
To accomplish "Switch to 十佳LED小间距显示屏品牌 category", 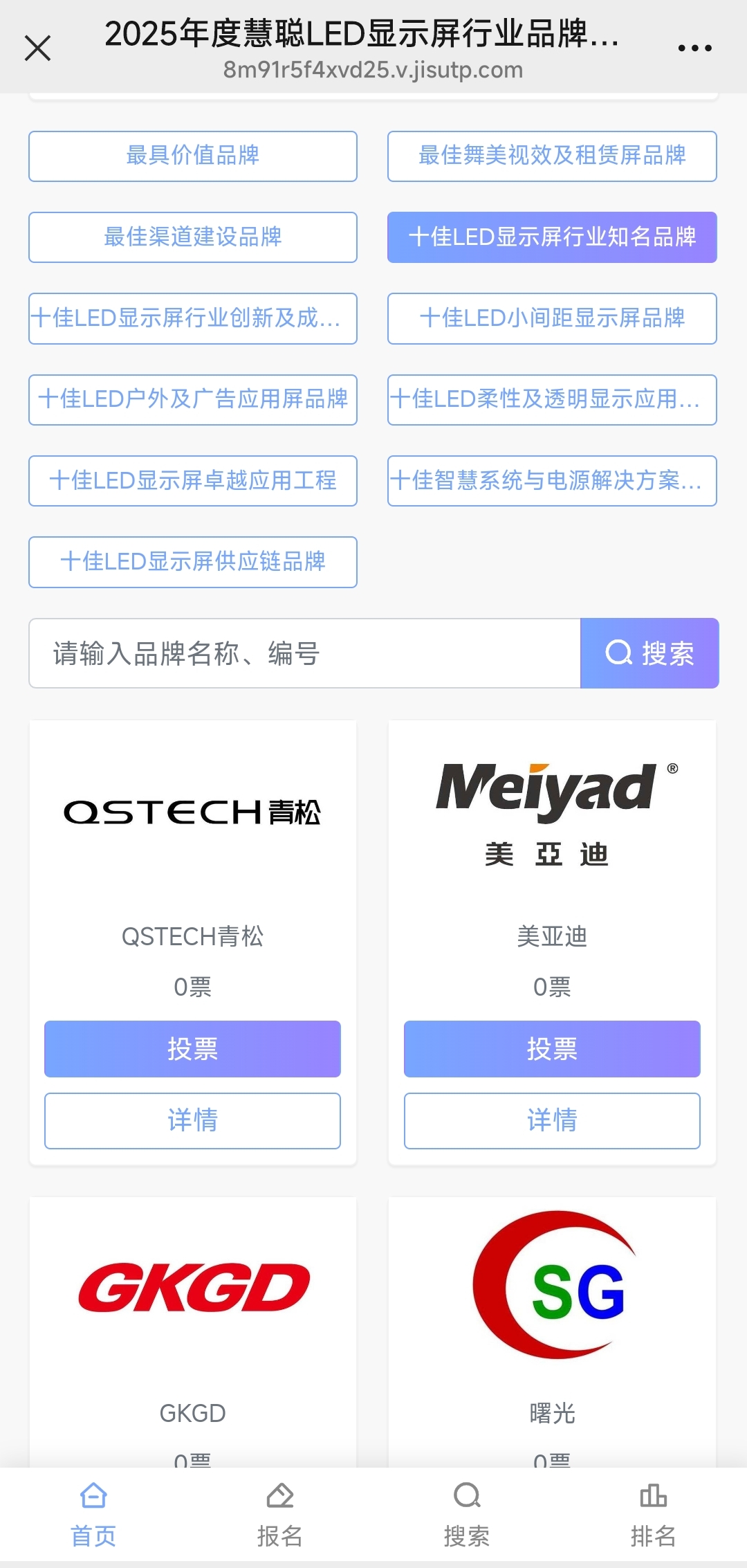I will [x=552, y=318].
